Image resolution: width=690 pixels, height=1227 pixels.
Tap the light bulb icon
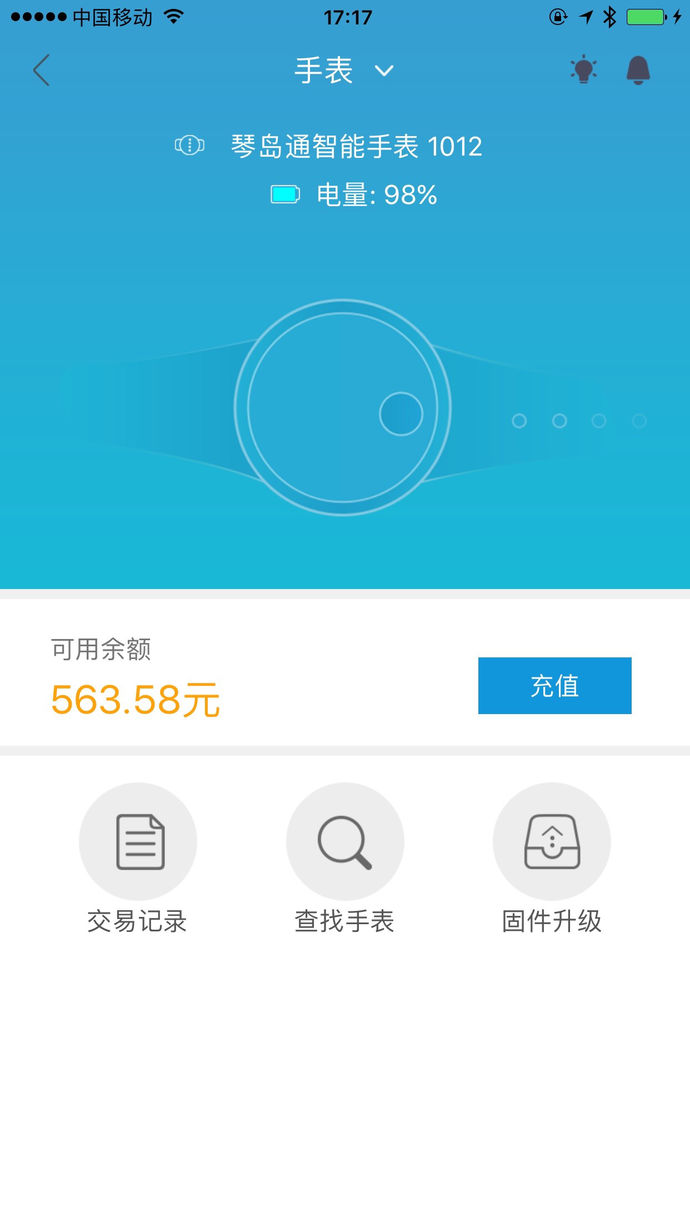[583, 70]
